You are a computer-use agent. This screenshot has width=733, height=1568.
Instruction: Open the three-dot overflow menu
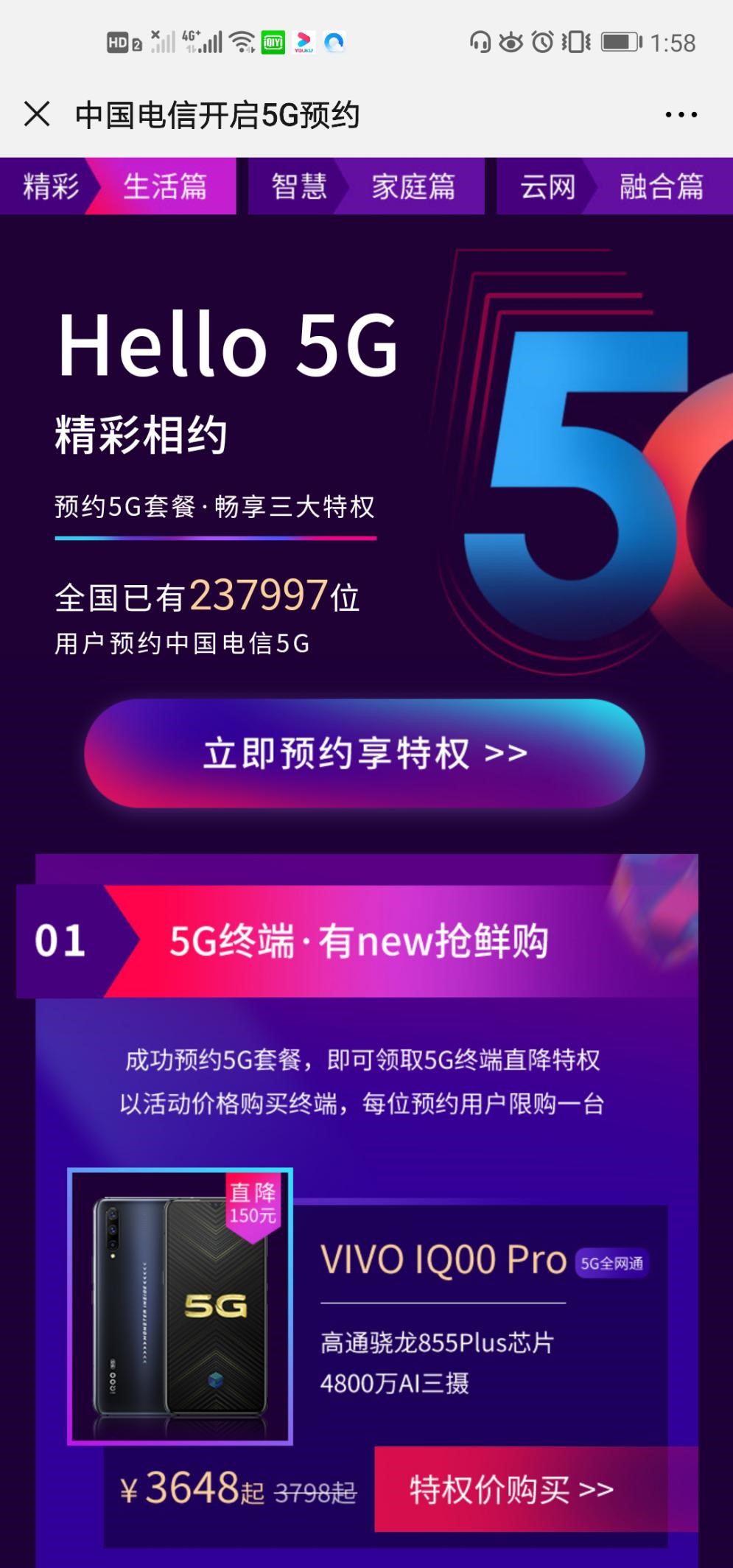coord(681,115)
